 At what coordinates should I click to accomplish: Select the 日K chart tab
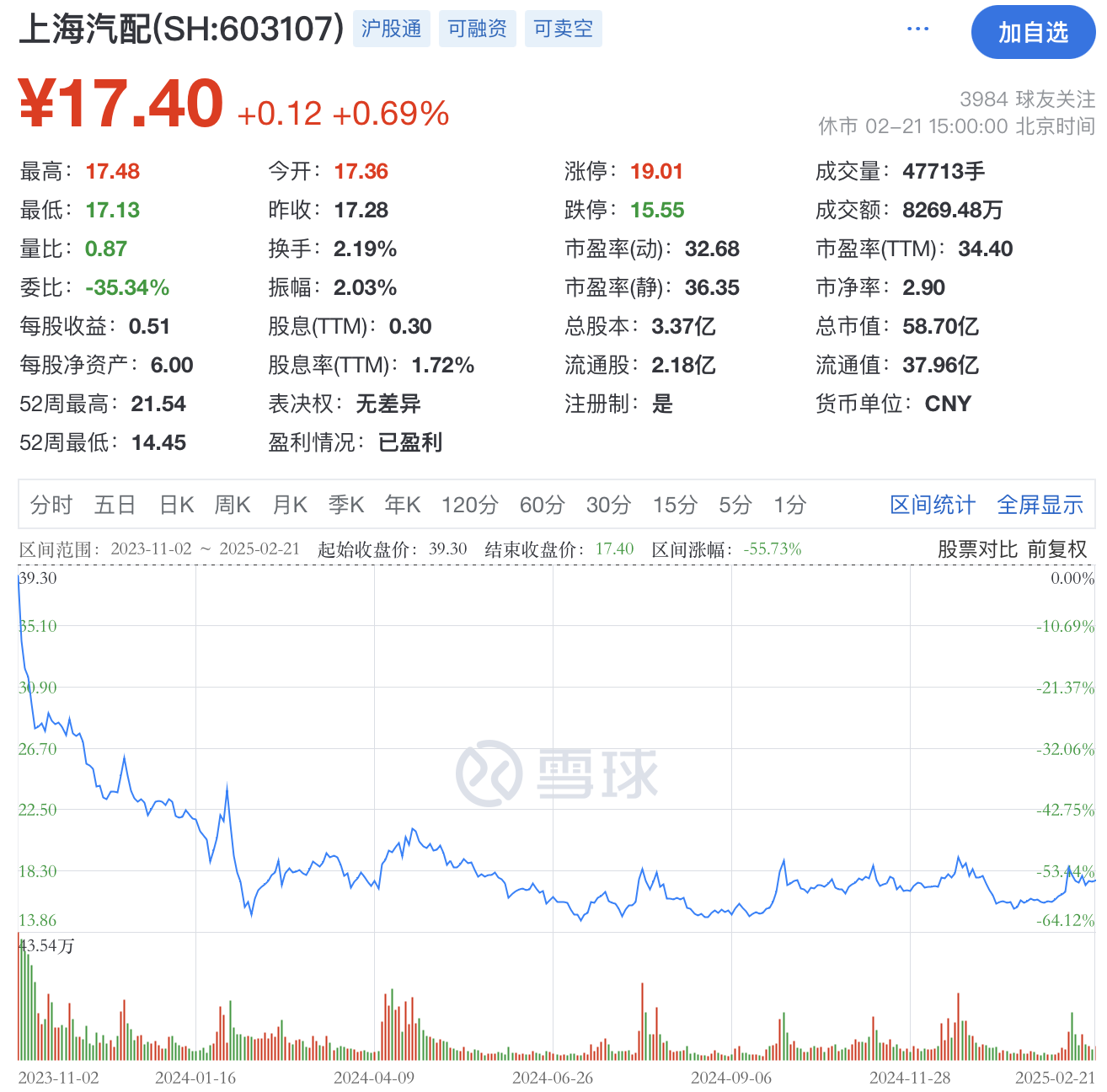[x=177, y=505]
